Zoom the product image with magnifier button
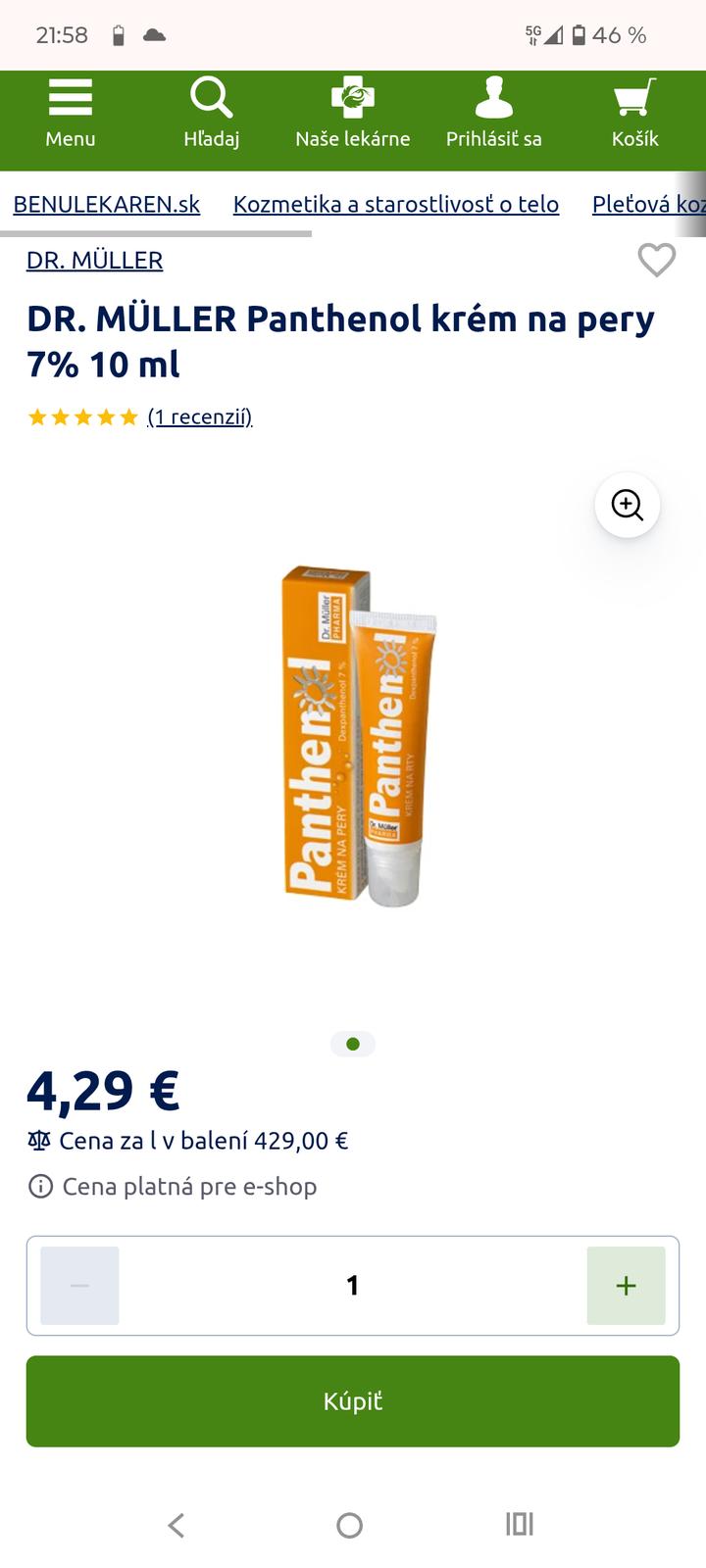 (x=627, y=505)
